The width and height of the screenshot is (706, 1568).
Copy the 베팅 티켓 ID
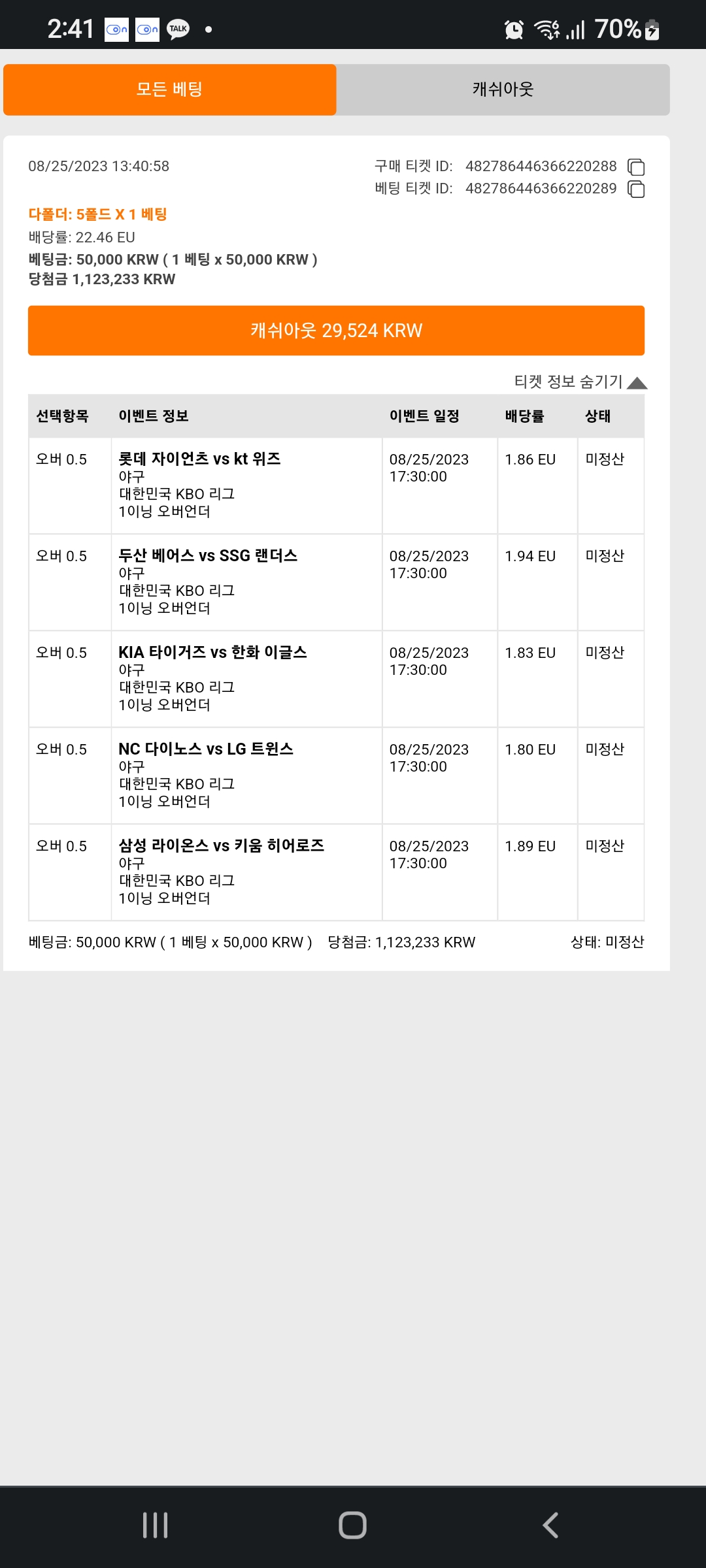pos(636,189)
